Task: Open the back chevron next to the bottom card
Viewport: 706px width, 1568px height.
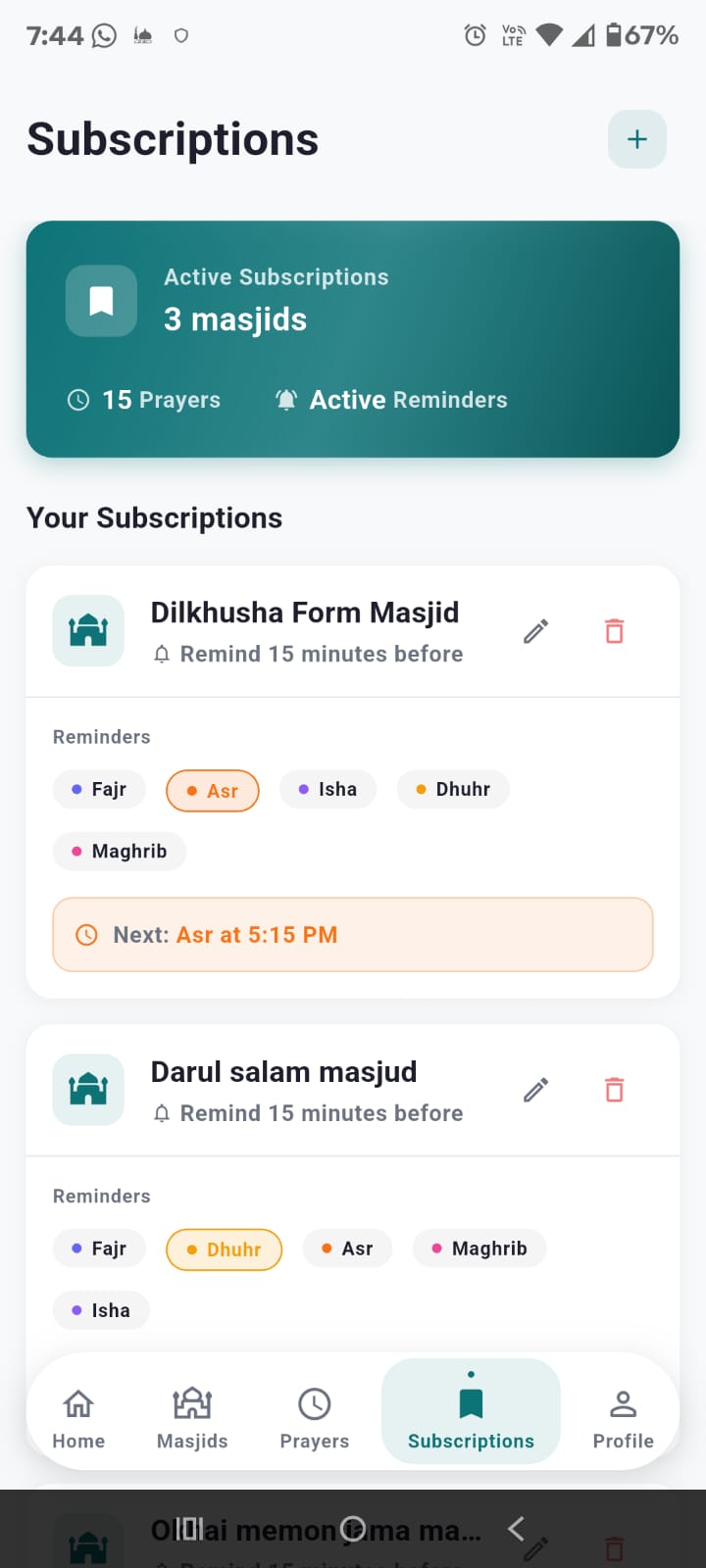Action: point(517,1528)
